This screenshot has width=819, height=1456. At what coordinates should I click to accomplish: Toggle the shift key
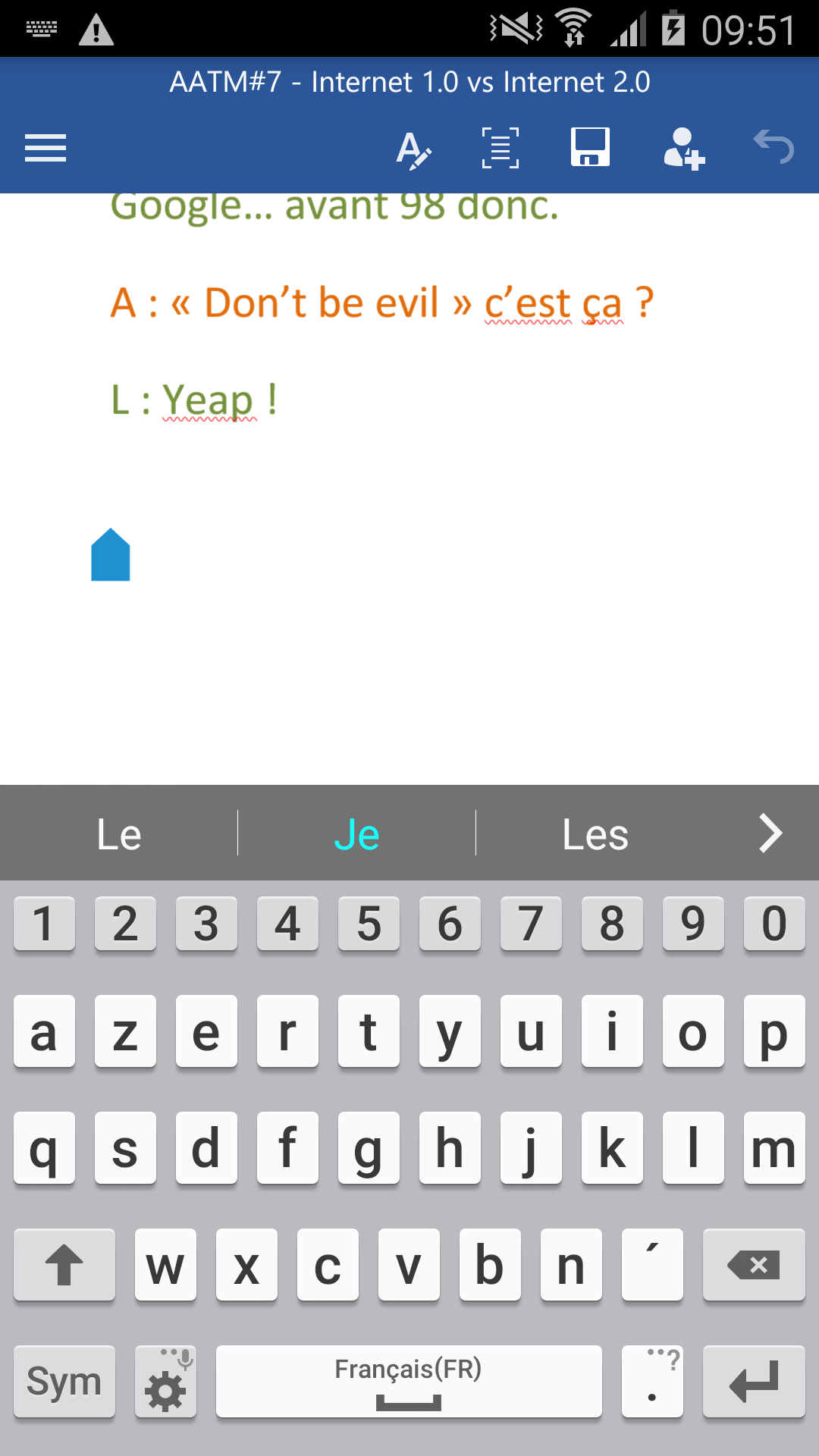click(x=64, y=1264)
